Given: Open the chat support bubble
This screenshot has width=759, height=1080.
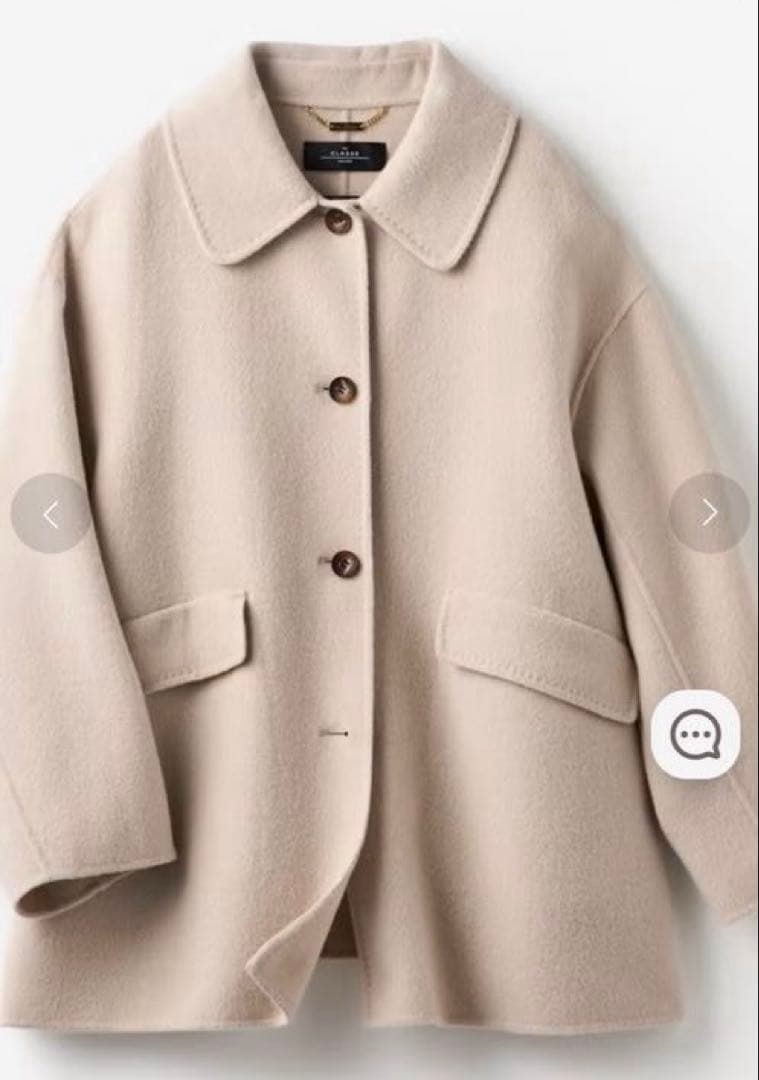Looking at the screenshot, I should (695, 736).
